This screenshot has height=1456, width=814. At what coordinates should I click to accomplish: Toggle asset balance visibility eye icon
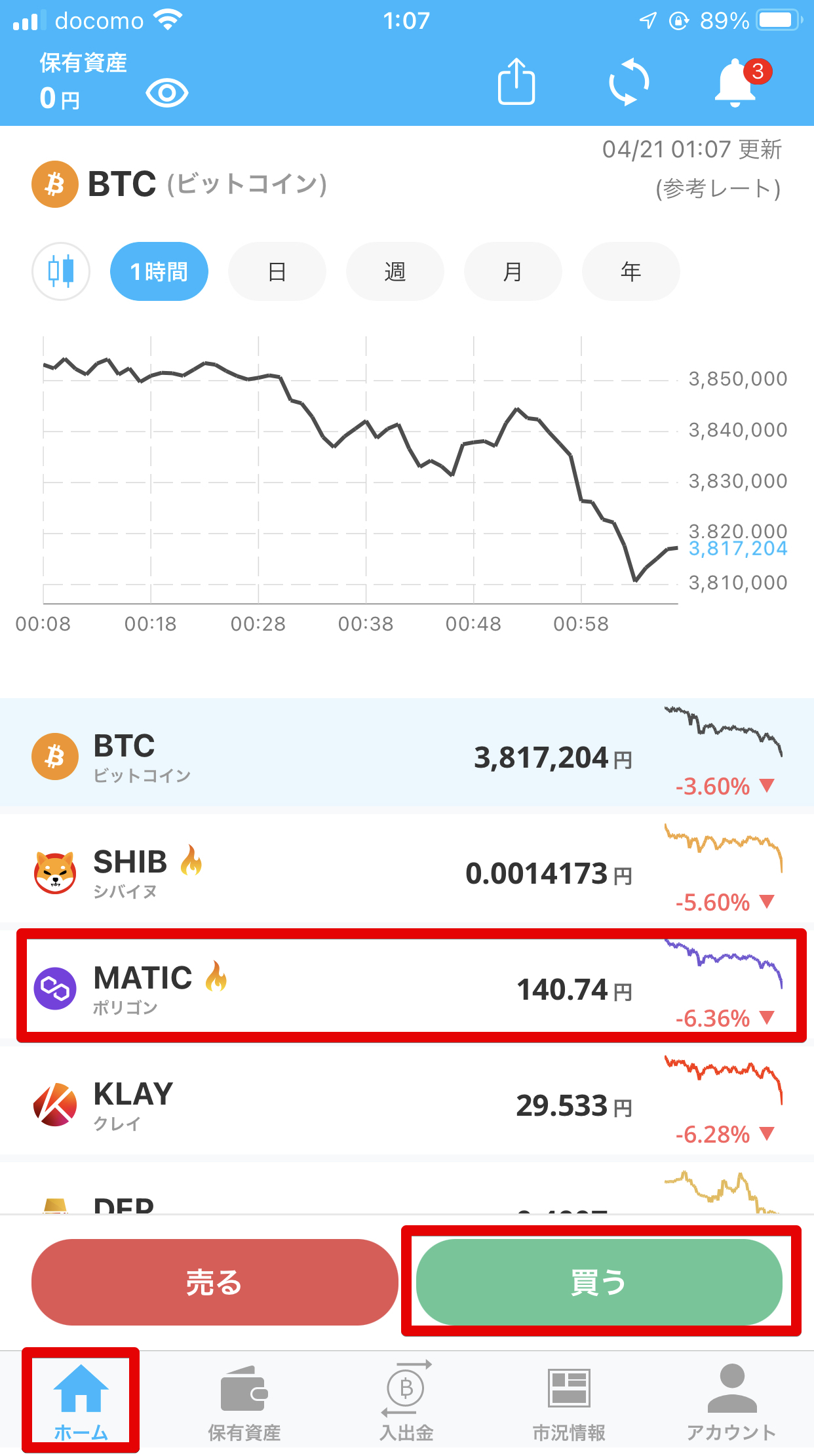[x=167, y=93]
